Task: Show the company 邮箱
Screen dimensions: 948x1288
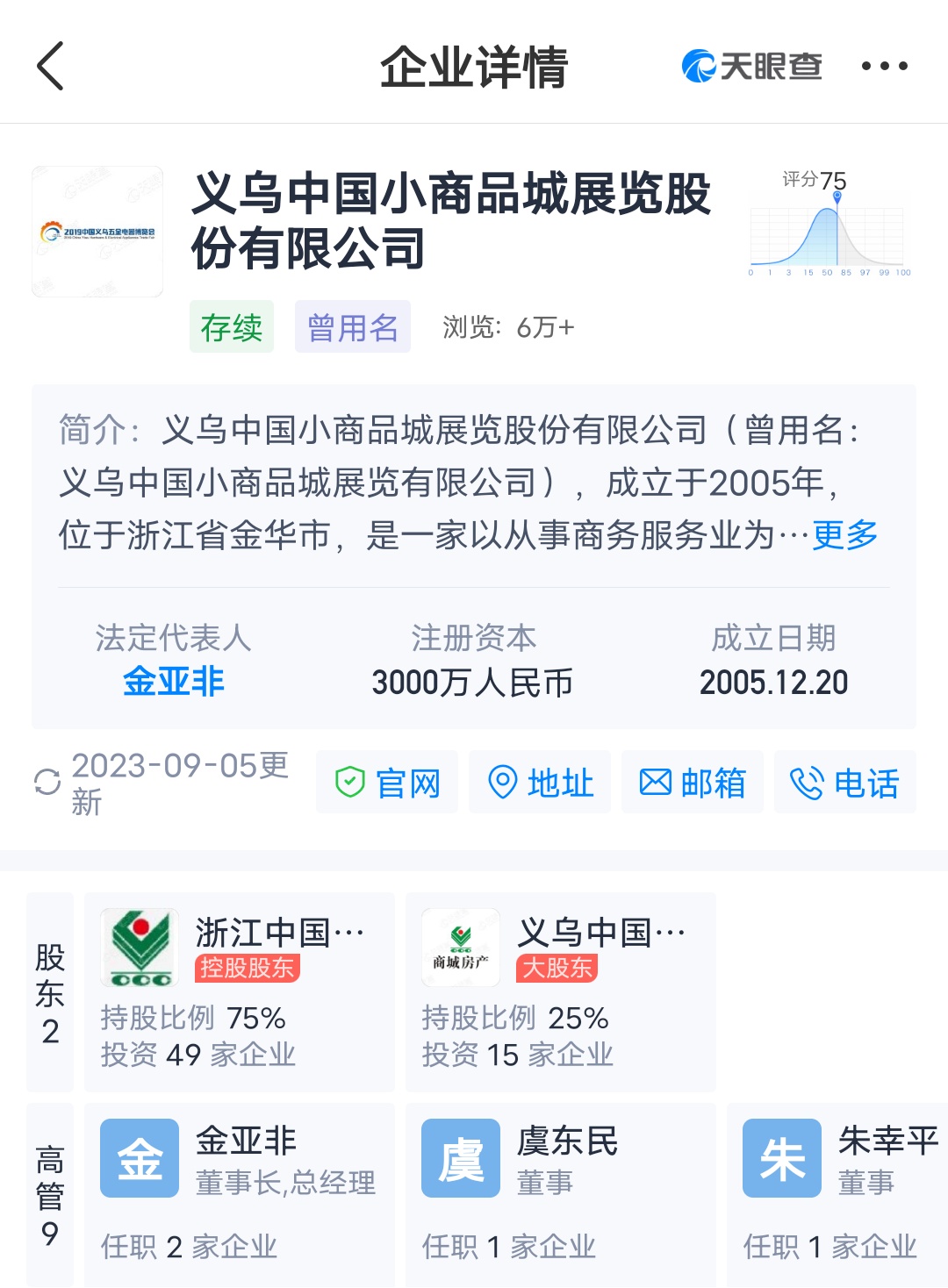Action: (693, 782)
